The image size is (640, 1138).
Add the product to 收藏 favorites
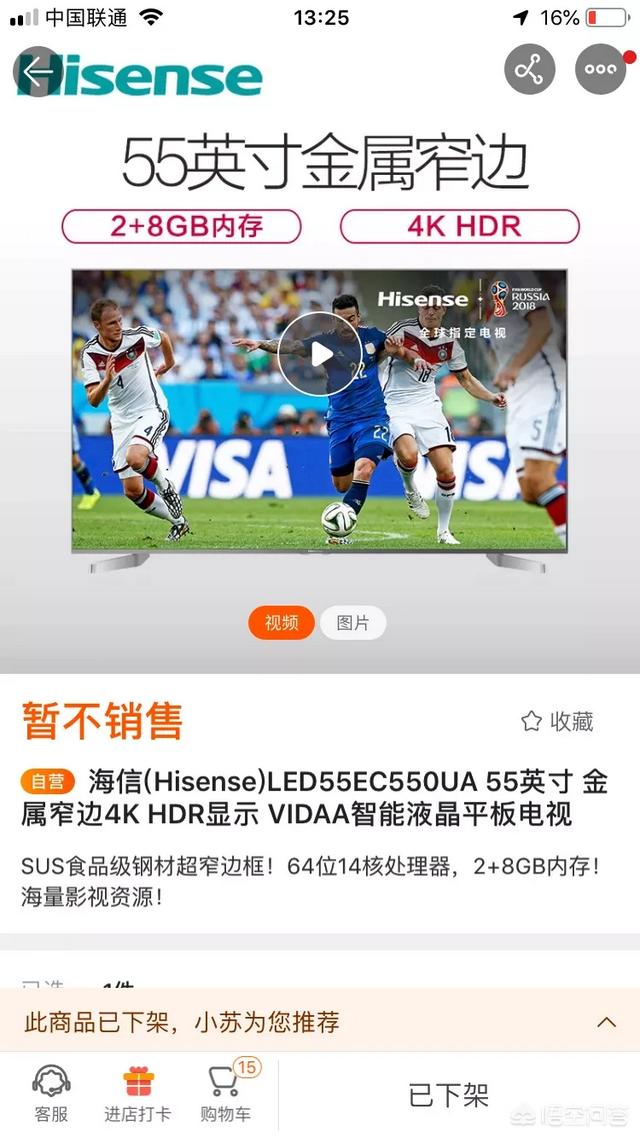coord(558,721)
